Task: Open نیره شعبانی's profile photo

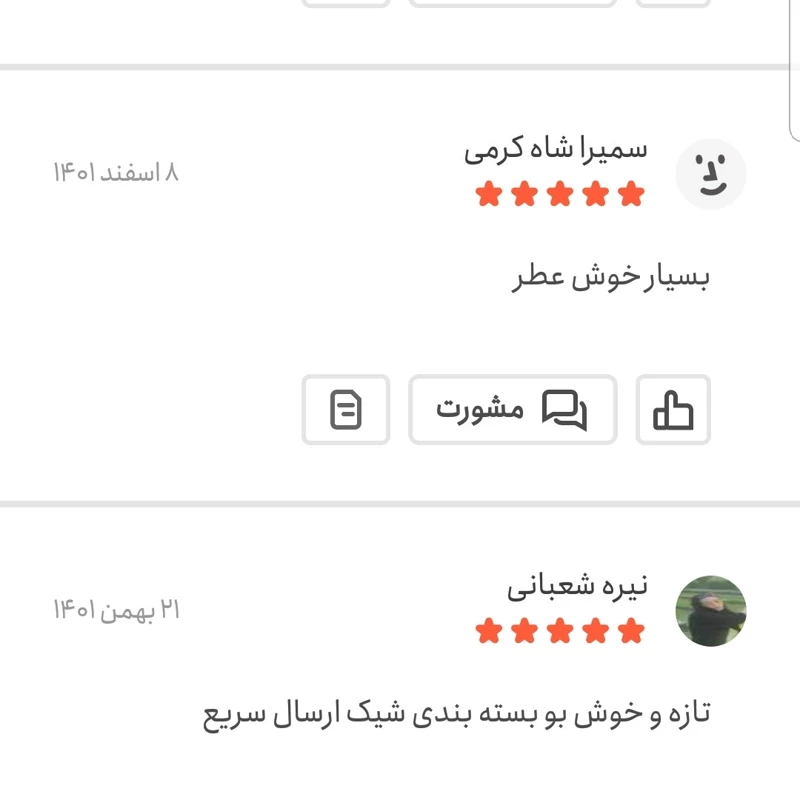Action: click(711, 611)
